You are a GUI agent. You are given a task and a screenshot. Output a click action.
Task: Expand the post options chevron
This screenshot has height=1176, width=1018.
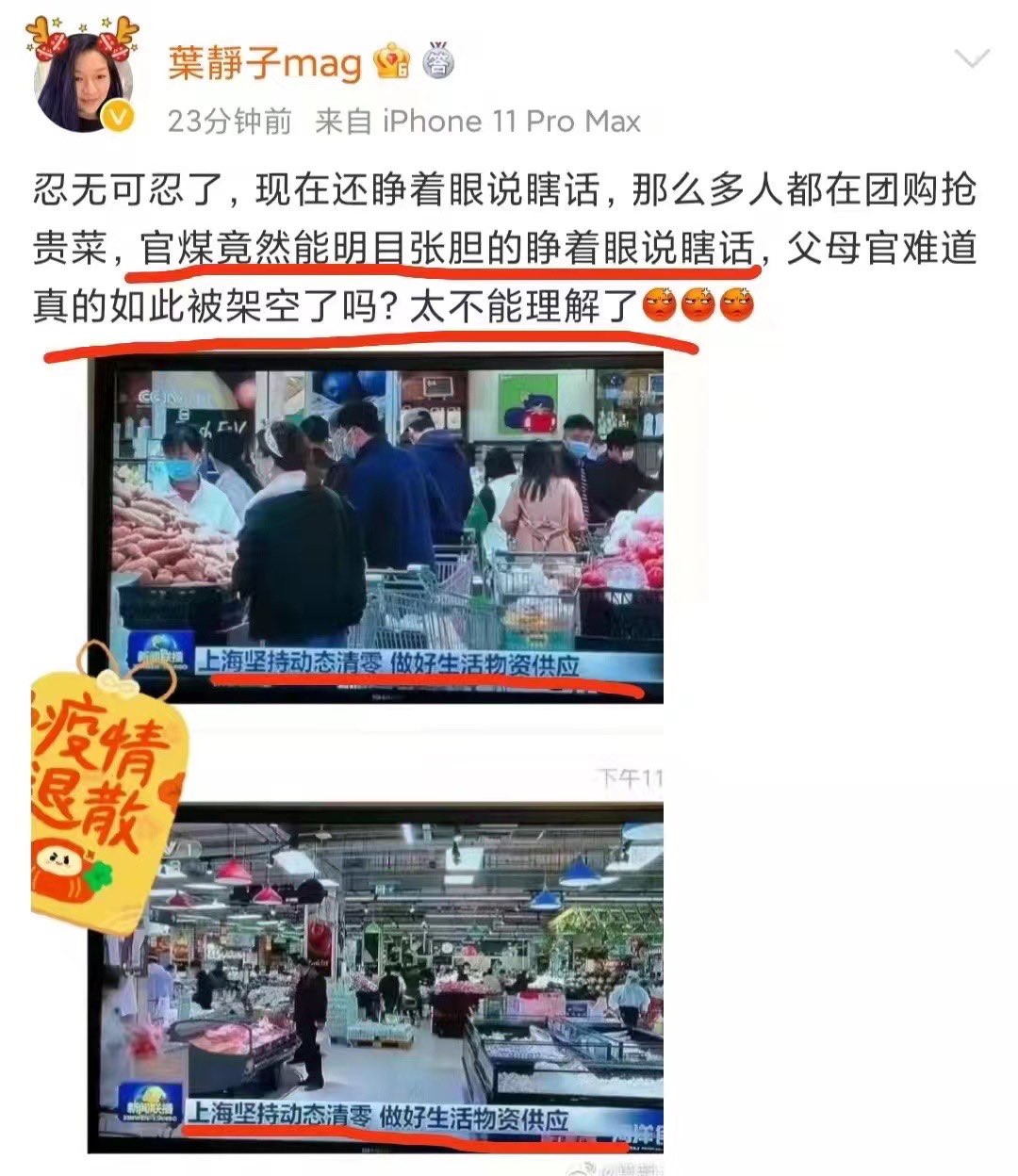click(972, 58)
